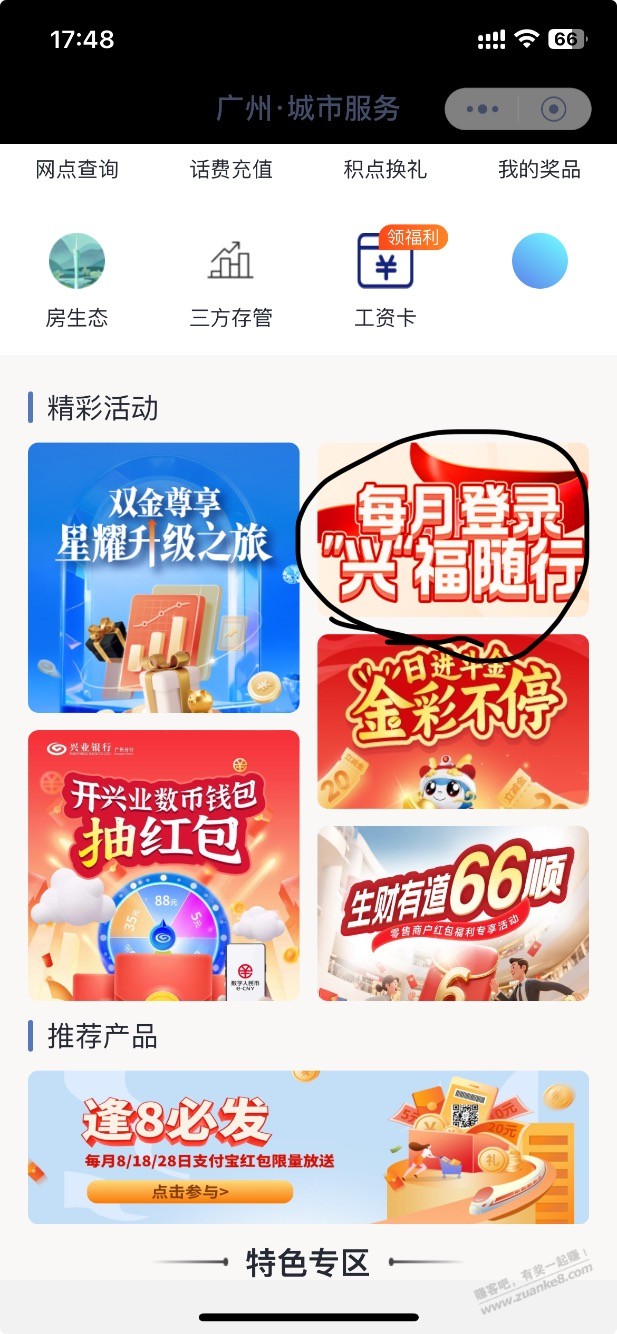The width and height of the screenshot is (617, 1334).
Task: Go to 积分换礼 points rewards
Action: pos(385,169)
